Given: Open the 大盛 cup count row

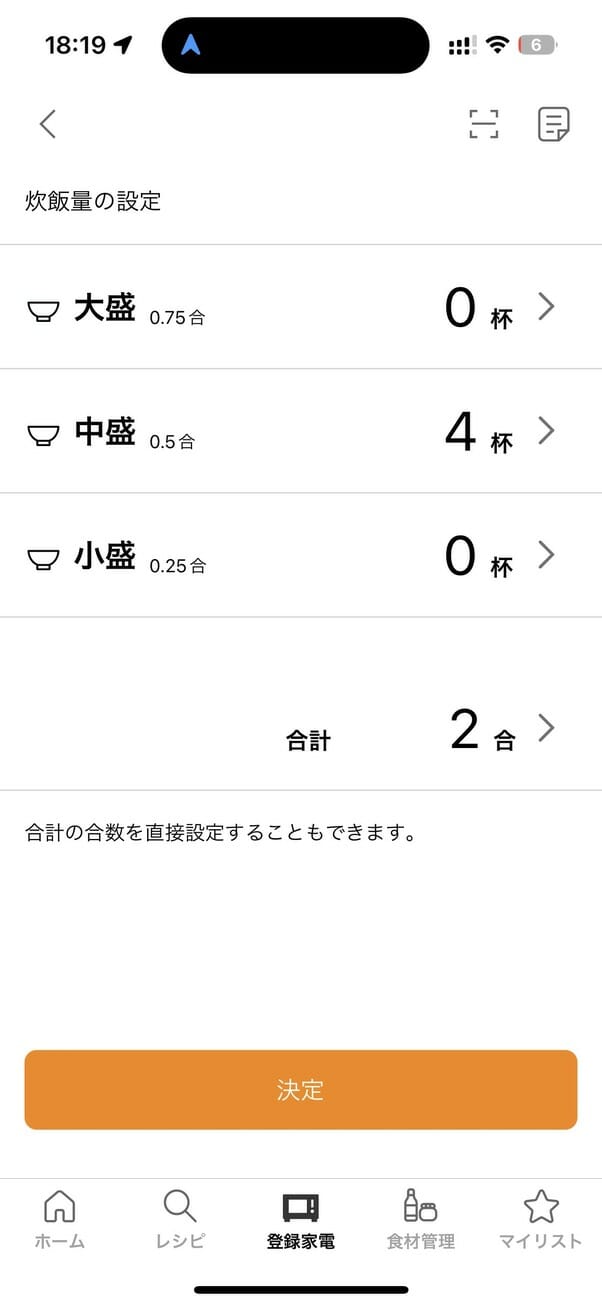Looking at the screenshot, I should (x=301, y=307).
